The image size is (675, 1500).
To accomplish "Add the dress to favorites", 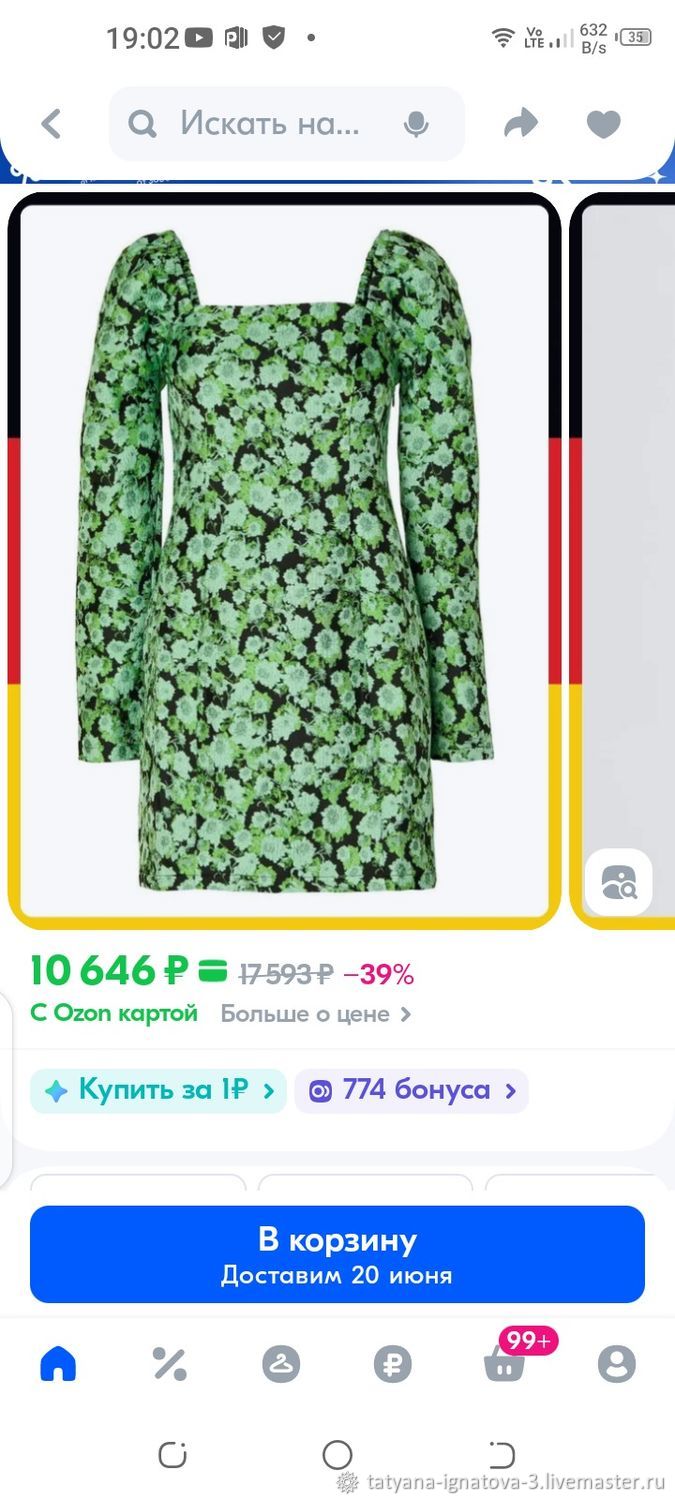I will [603, 124].
